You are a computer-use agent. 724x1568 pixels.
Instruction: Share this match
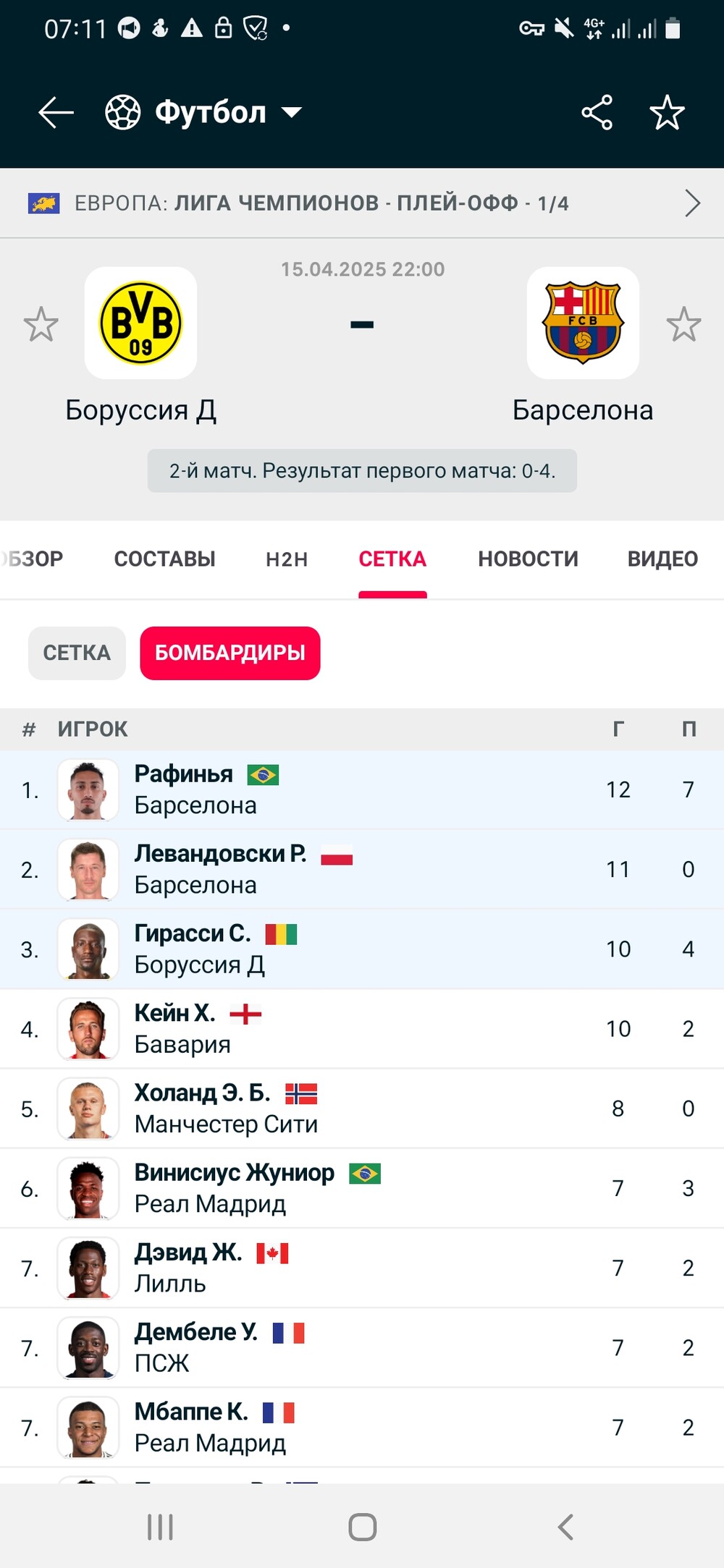[x=597, y=112]
